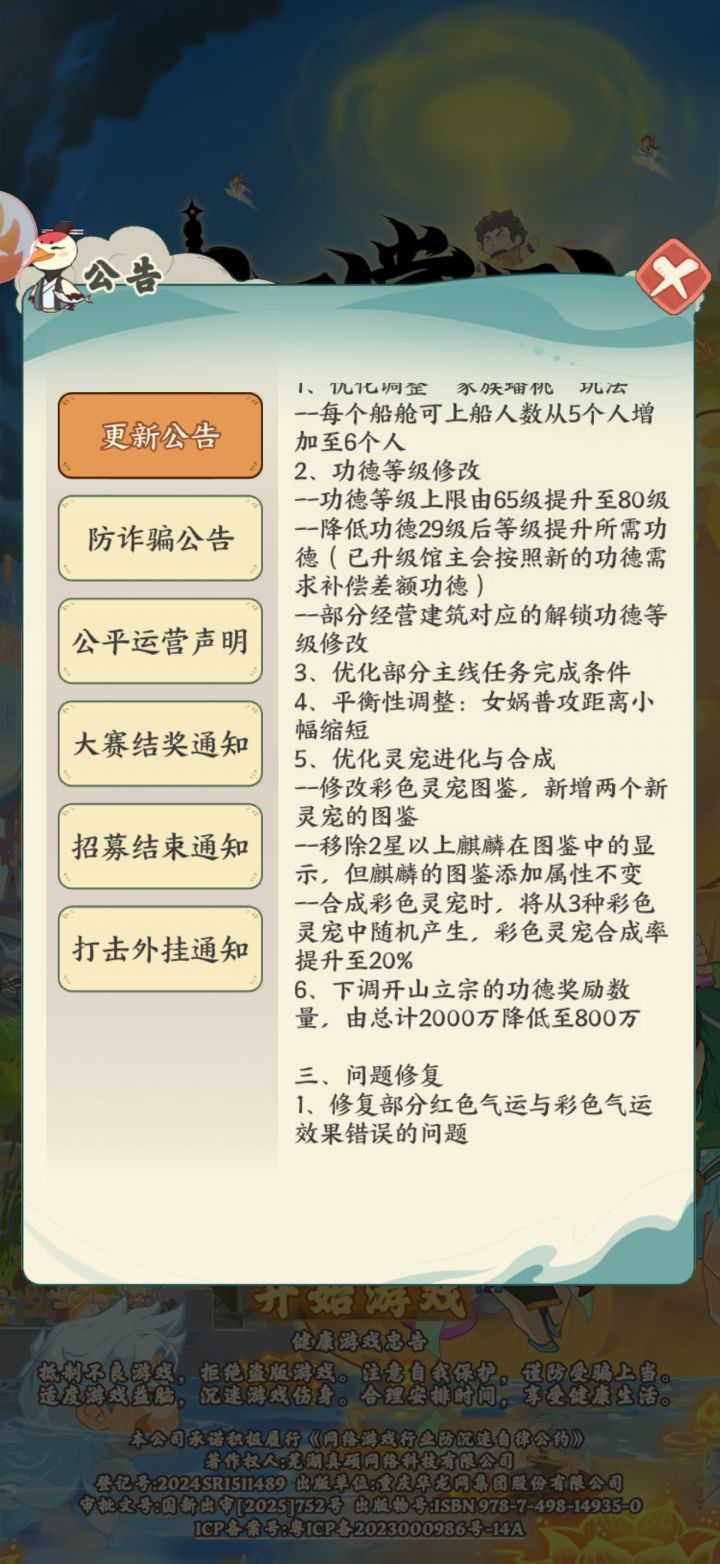The height and width of the screenshot is (1564, 720).
Task: Select the 更新公告 category
Action: [x=161, y=435]
